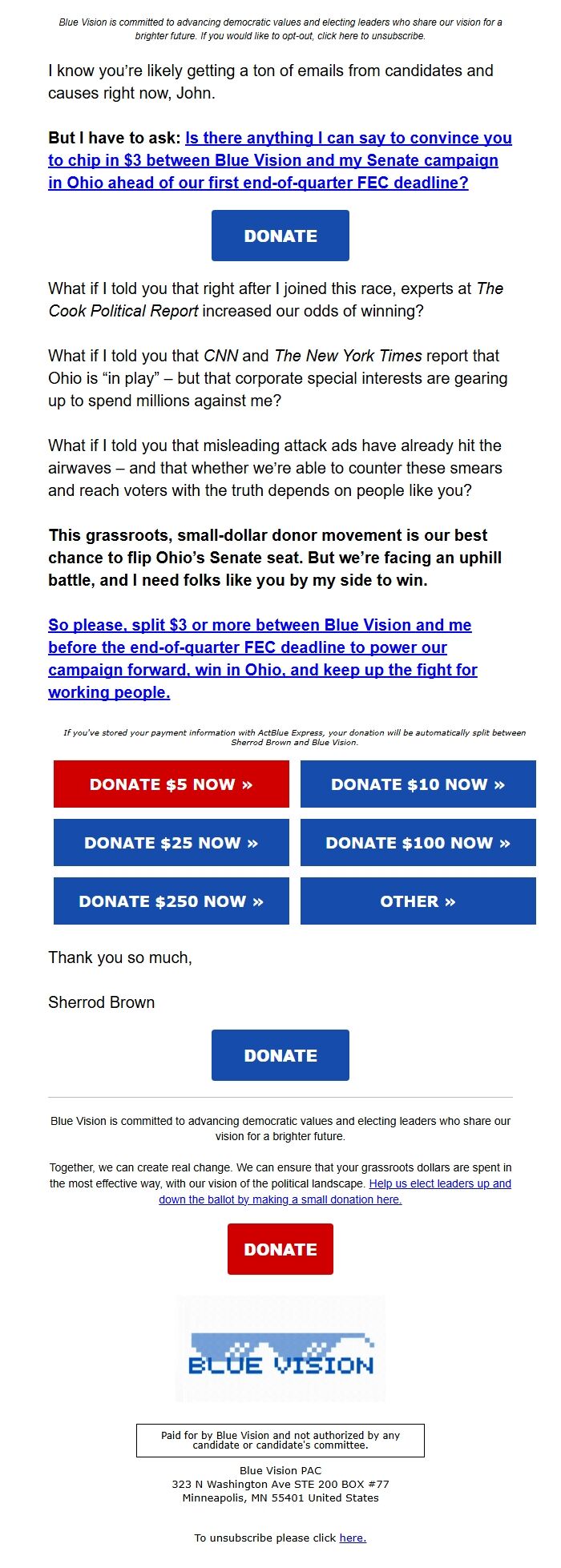The height and width of the screenshot is (1568, 561).
Task: Tap the red DONATE button
Action: point(280,1249)
